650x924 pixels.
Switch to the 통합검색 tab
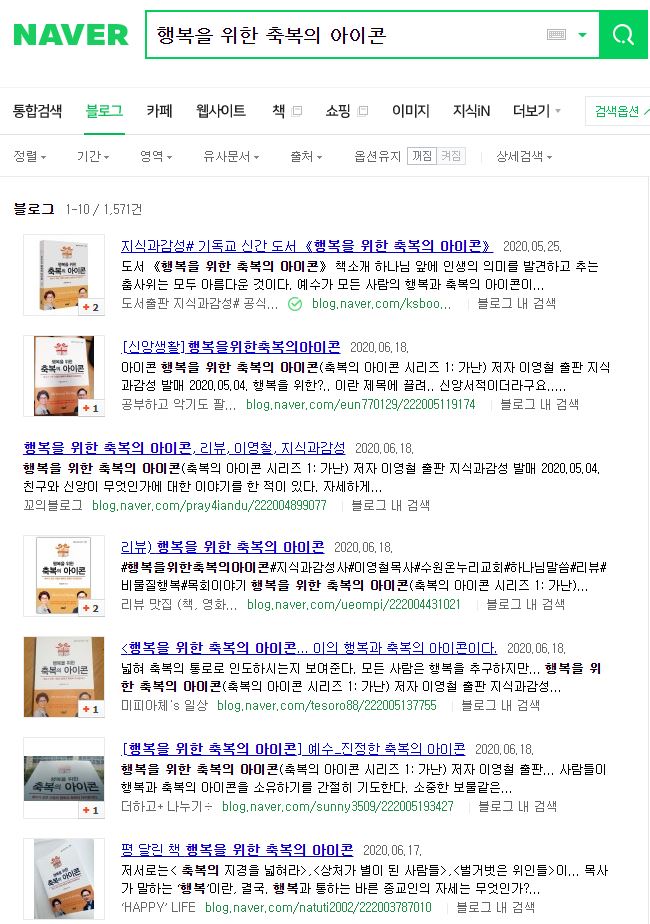click(37, 111)
